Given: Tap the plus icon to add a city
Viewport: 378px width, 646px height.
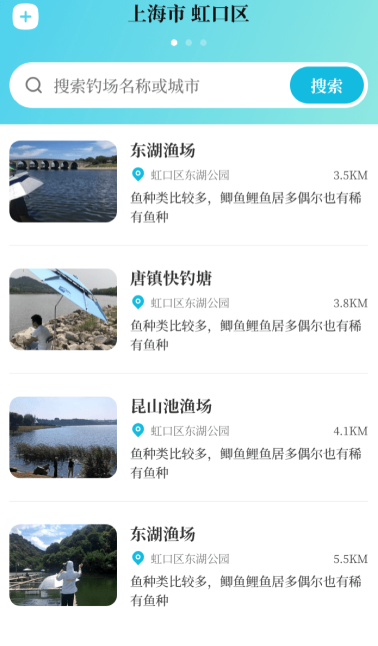Looking at the screenshot, I should pyautogui.click(x=26, y=17).
